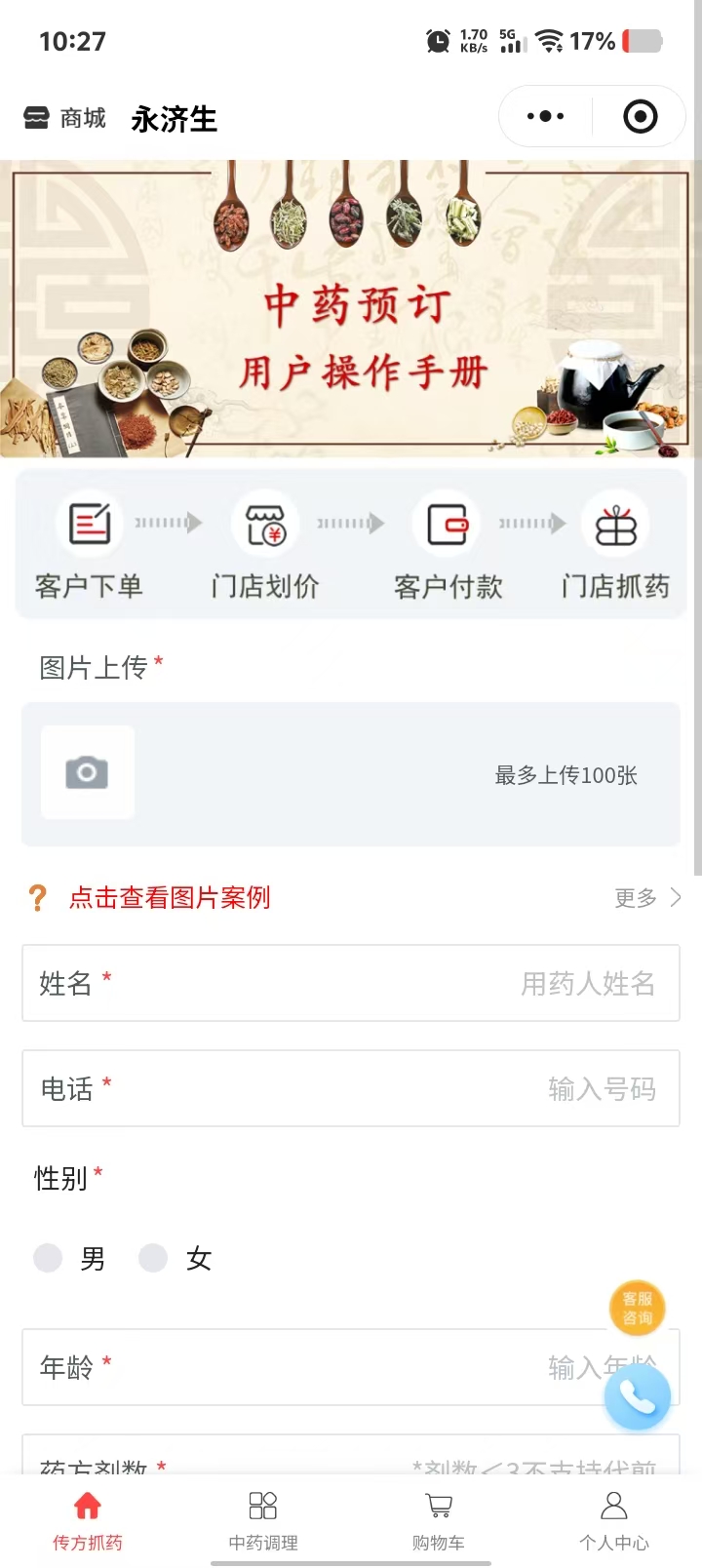Select 男 as gender
The image size is (702, 1568).
(x=49, y=1258)
